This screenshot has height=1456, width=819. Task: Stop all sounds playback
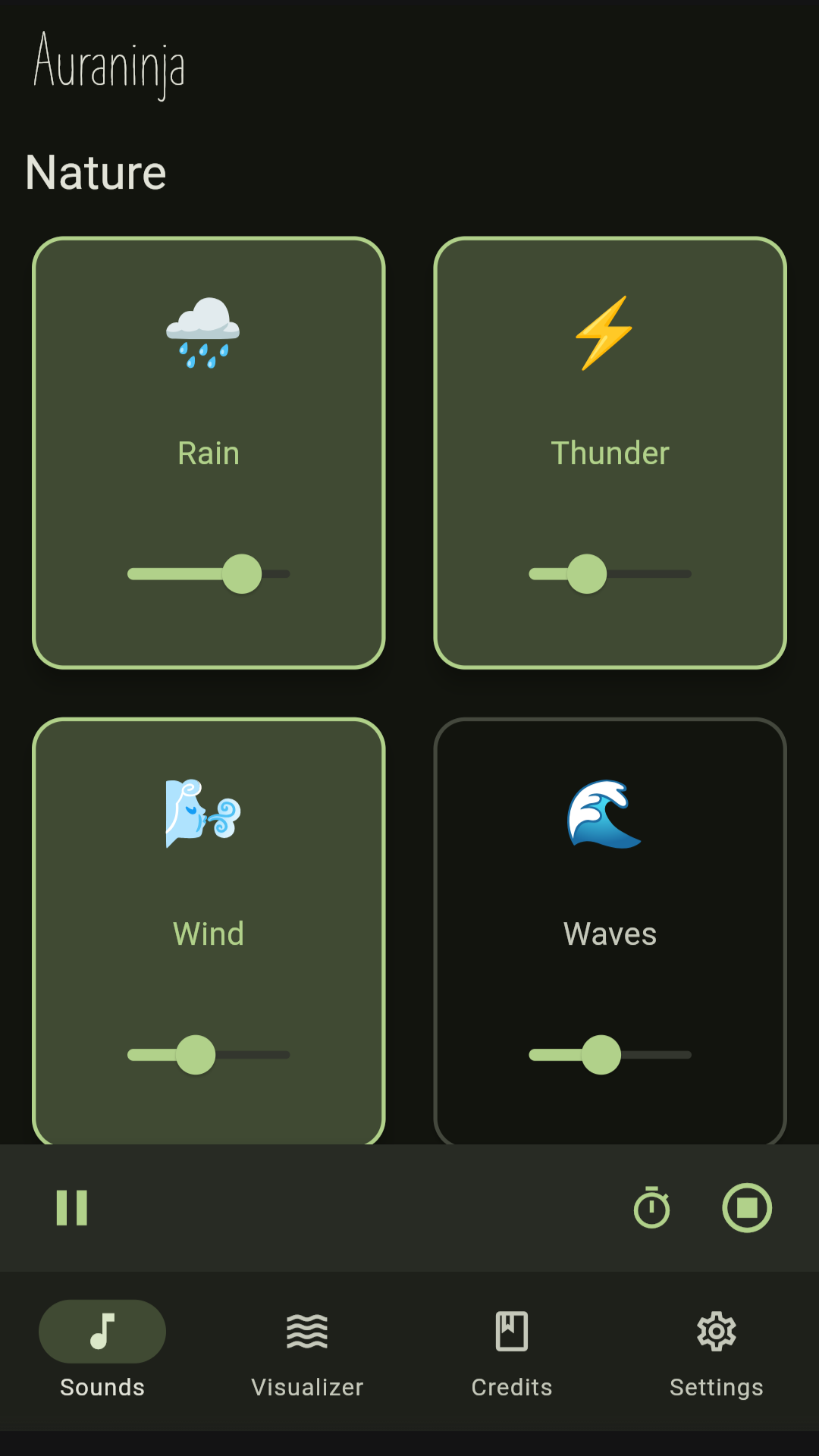click(747, 1207)
